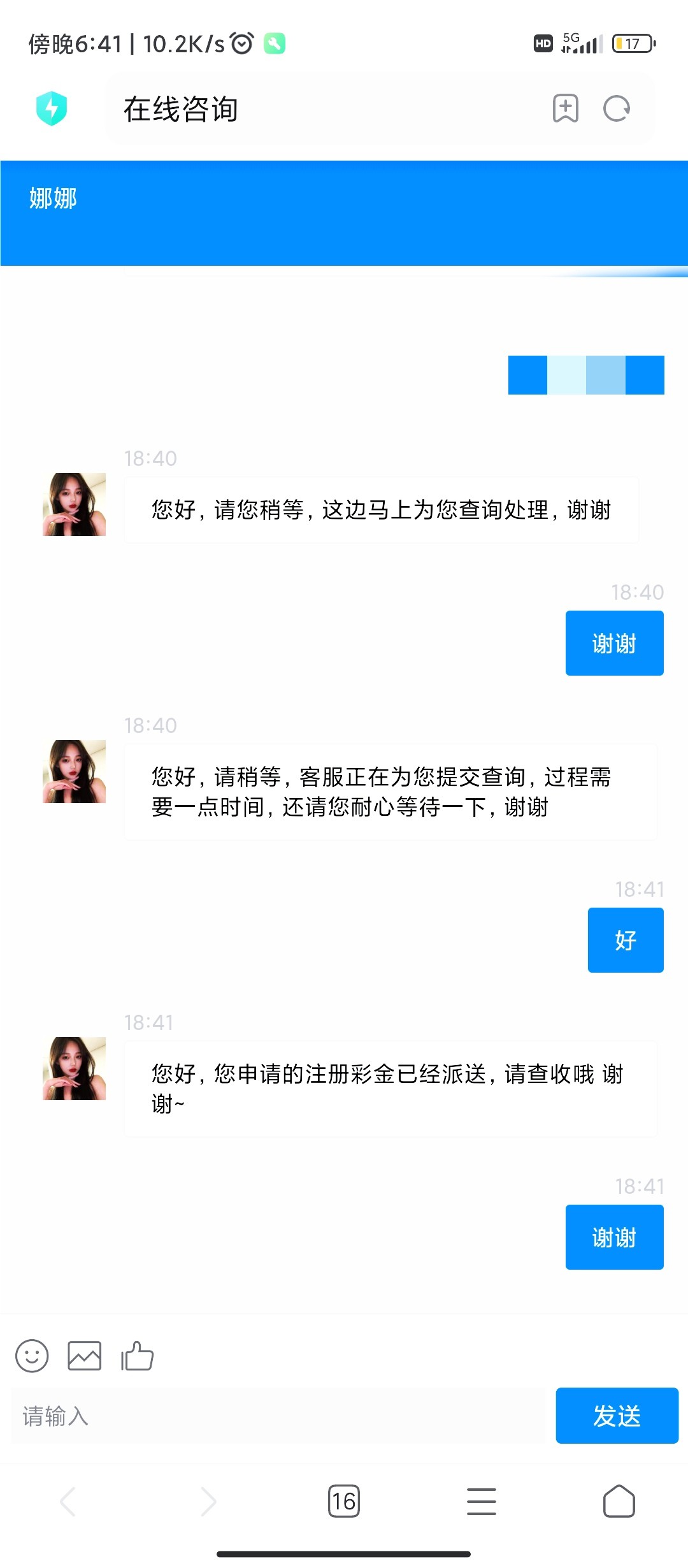Image resolution: width=688 pixels, height=1568 pixels.
Task: Send the message with 发送
Action: [617, 1416]
